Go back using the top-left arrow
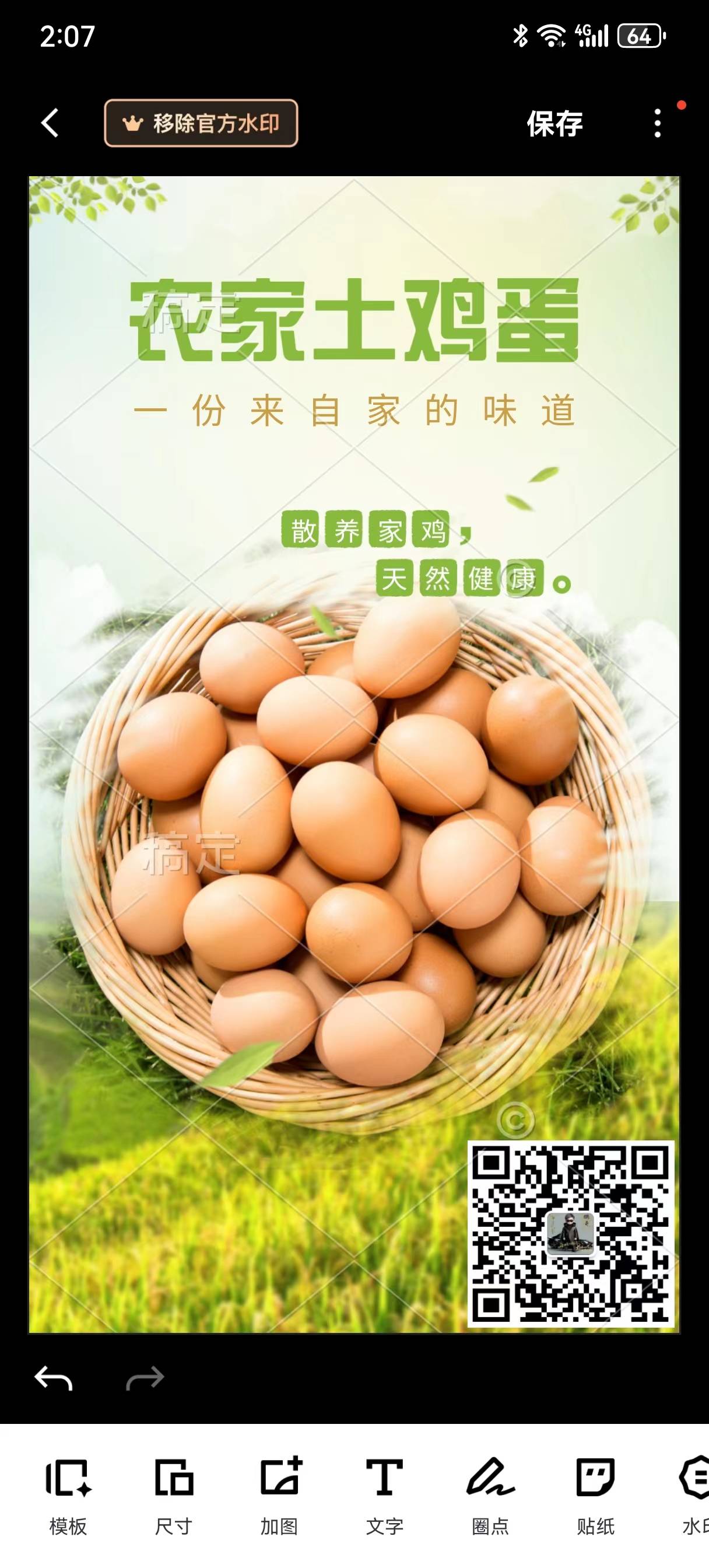The image size is (709, 1568). [x=50, y=123]
